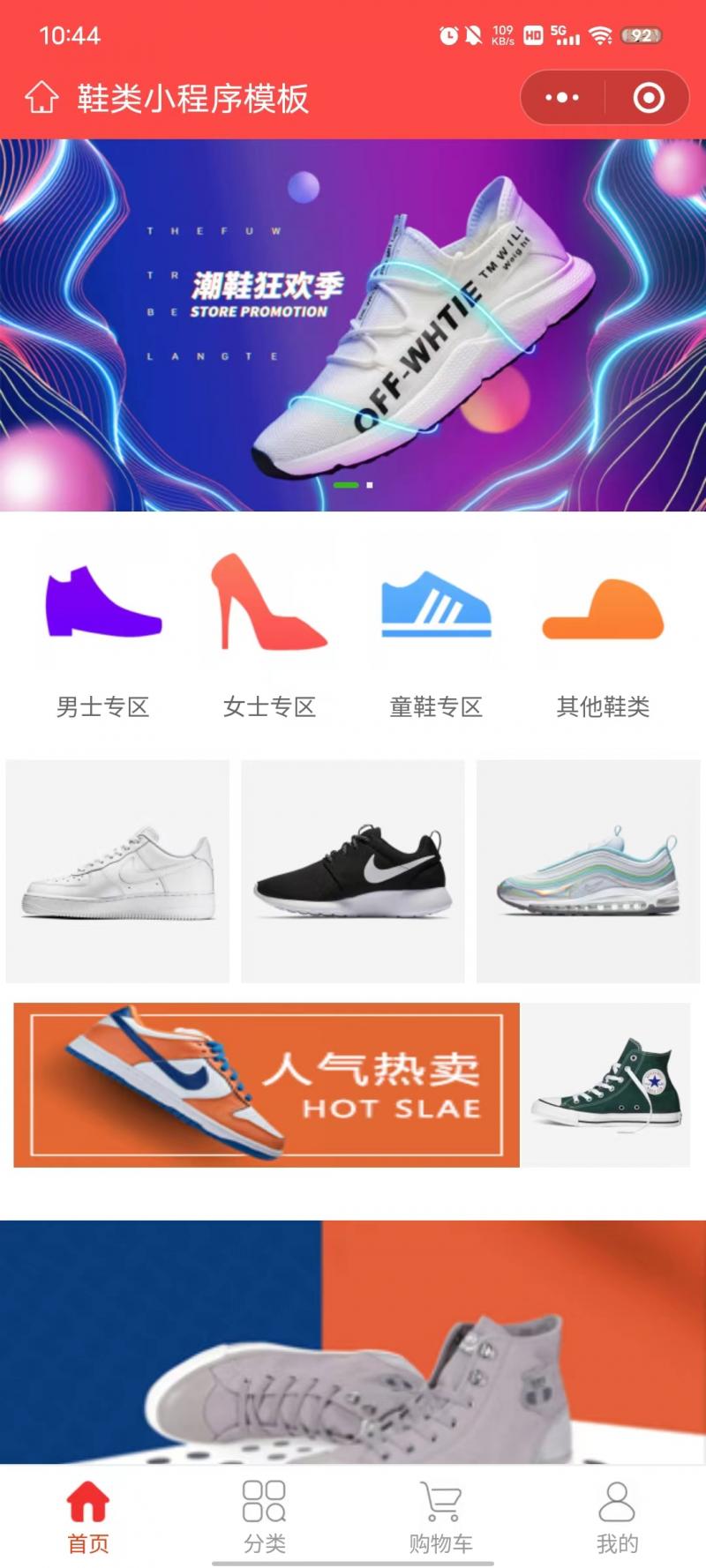Go to mini program home via house icon

[x=41, y=98]
